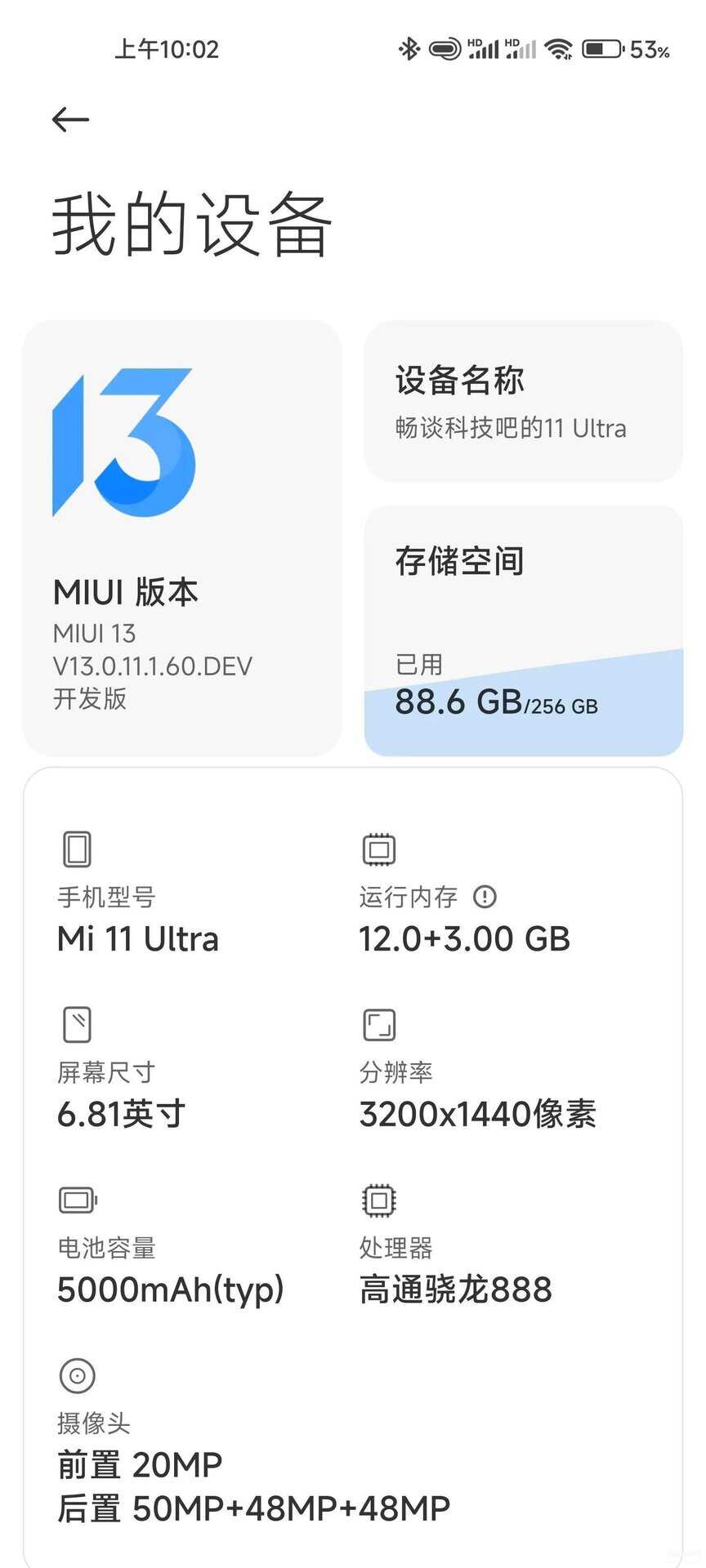Open the 存储空间 storage card

(x=523, y=630)
